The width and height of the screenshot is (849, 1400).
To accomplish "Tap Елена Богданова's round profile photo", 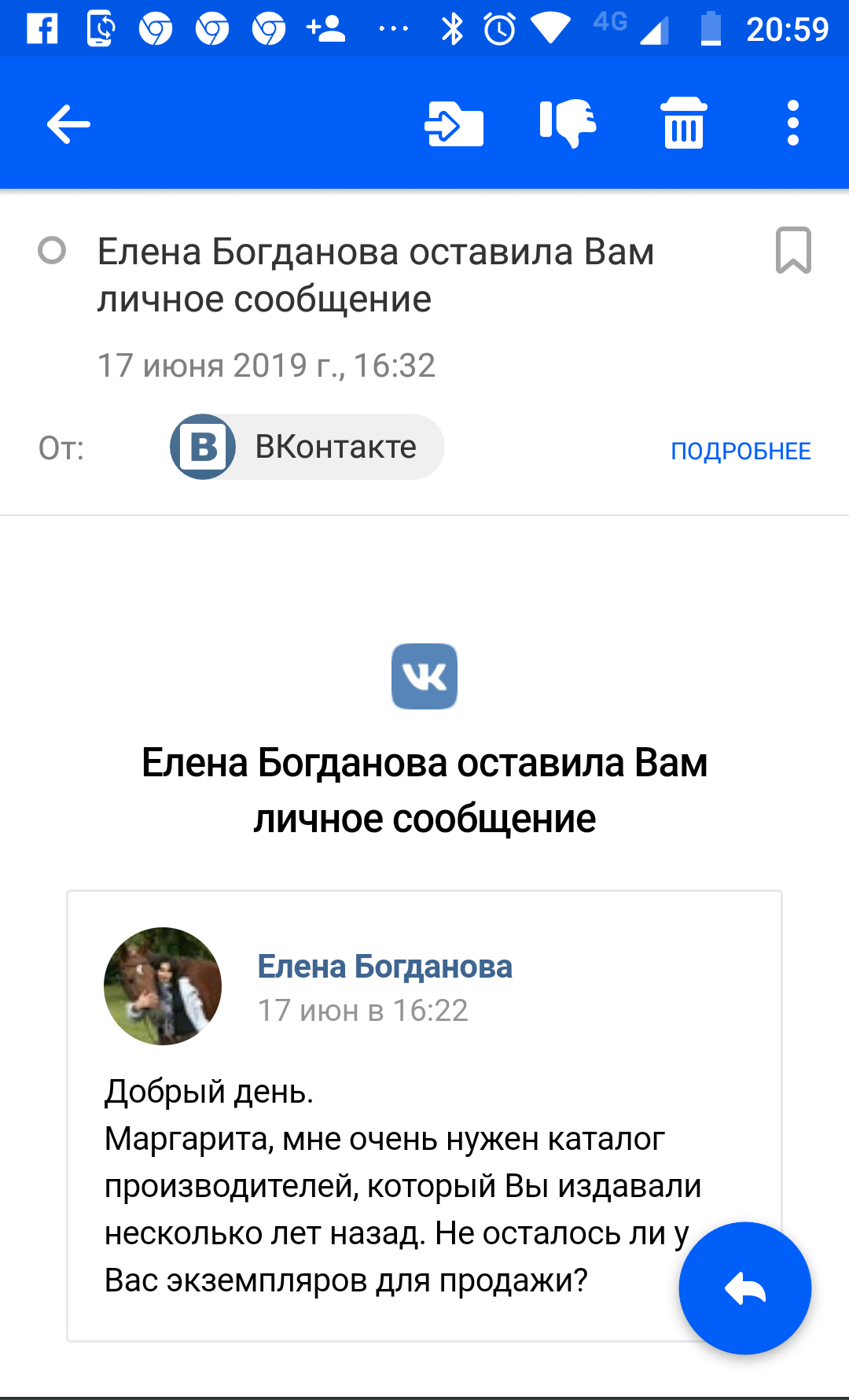I will (x=163, y=986).
